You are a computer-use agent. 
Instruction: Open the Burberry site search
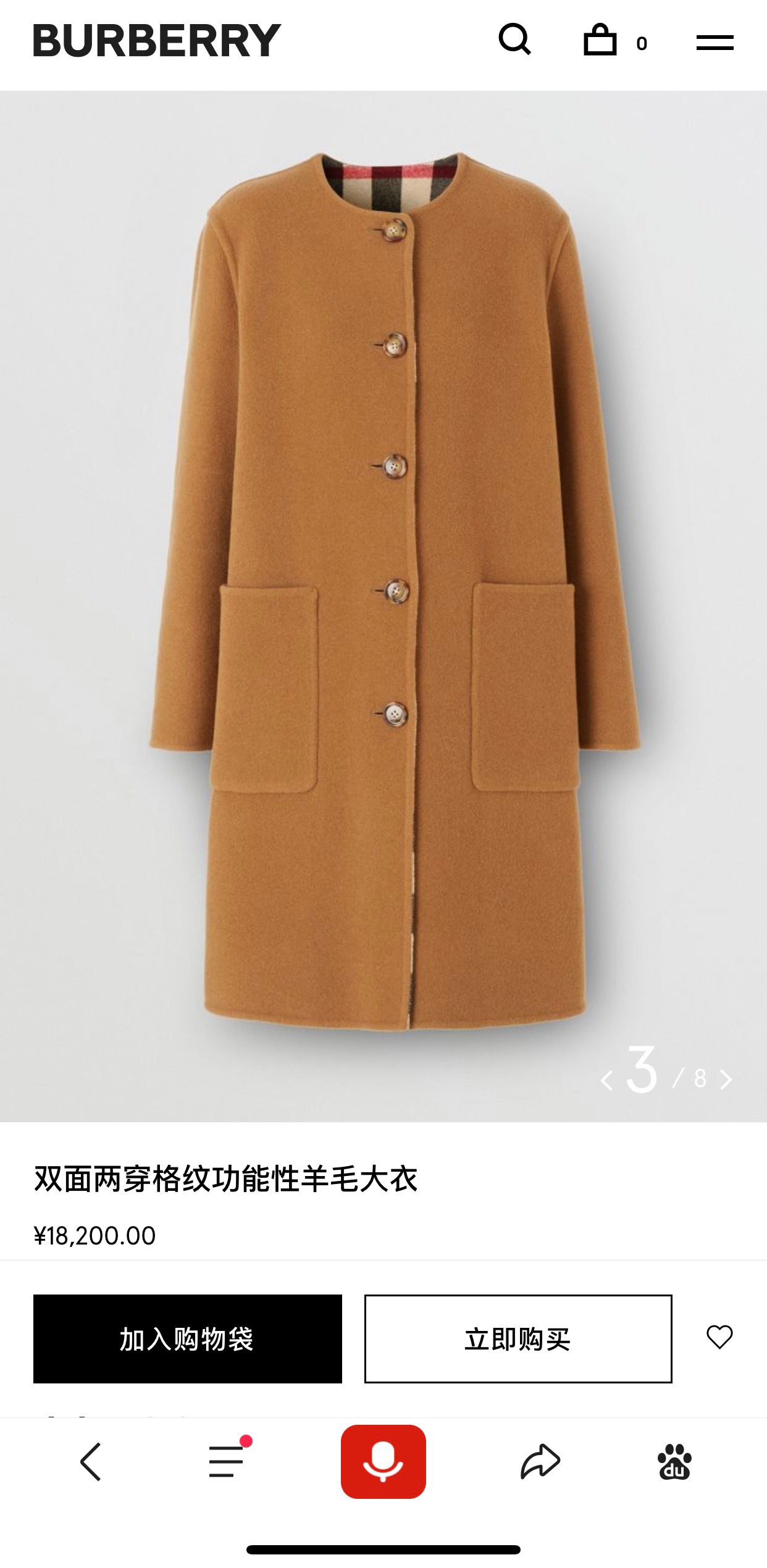(x=514, y=40)
